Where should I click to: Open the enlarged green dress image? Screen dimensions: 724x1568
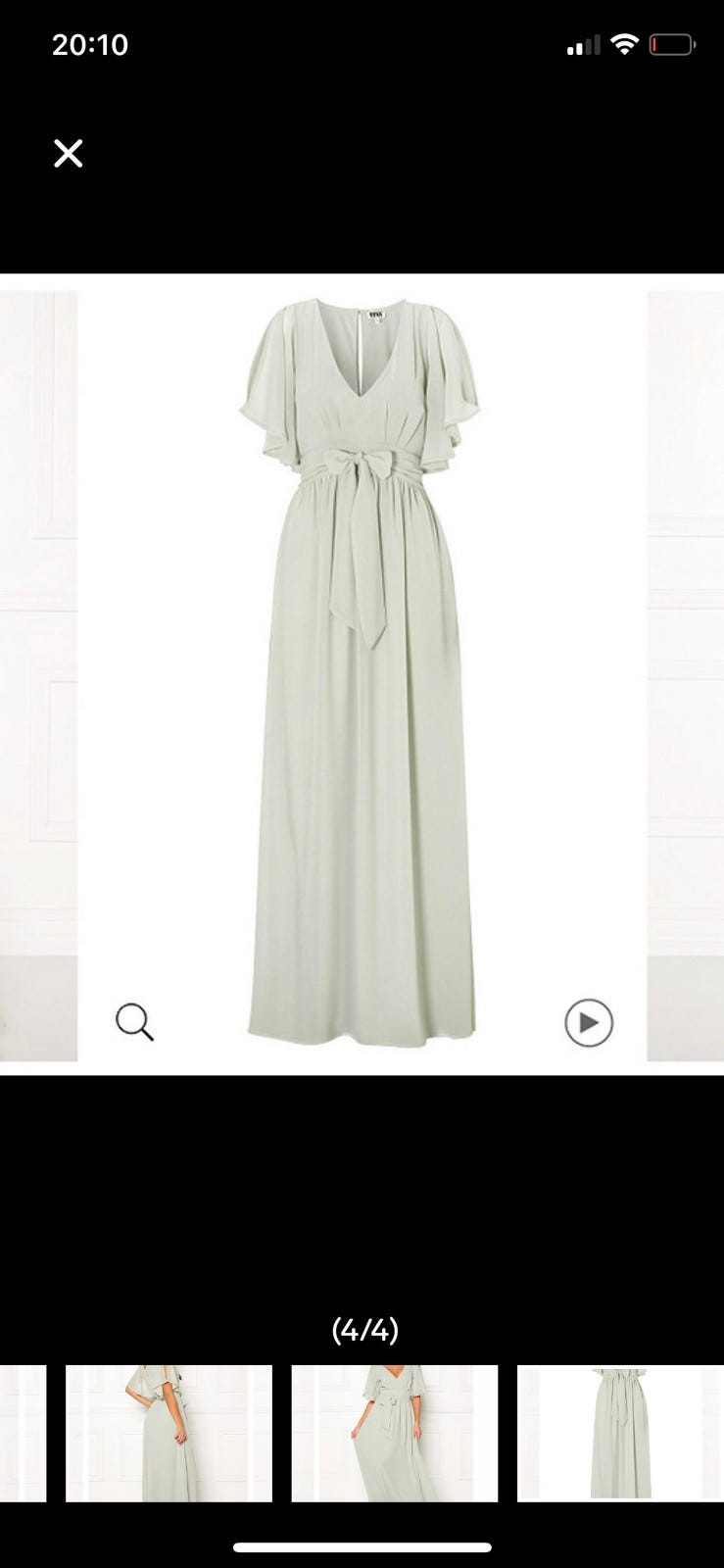coord(362,673)
